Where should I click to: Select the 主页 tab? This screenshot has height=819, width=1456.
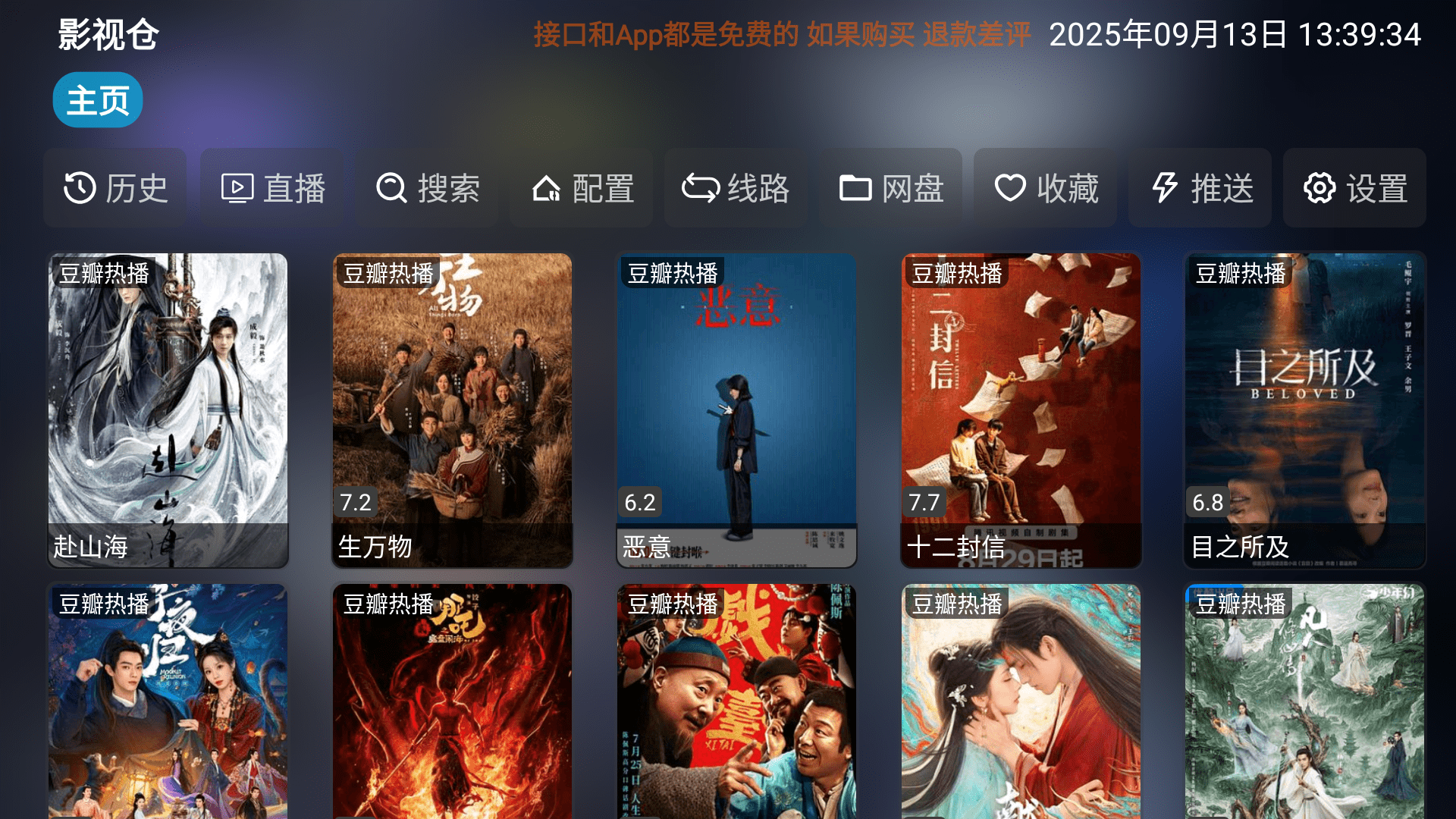(x=98, y=100)
